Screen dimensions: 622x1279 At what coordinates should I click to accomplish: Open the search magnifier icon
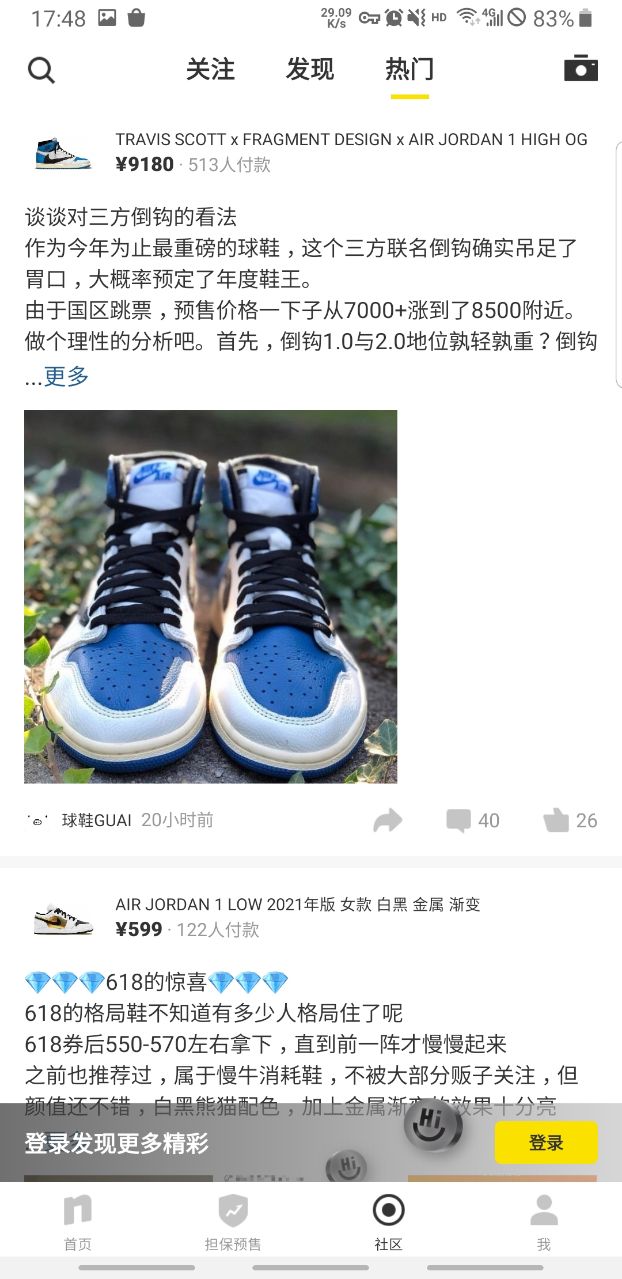pyautogui.click(x=41, y=70)
